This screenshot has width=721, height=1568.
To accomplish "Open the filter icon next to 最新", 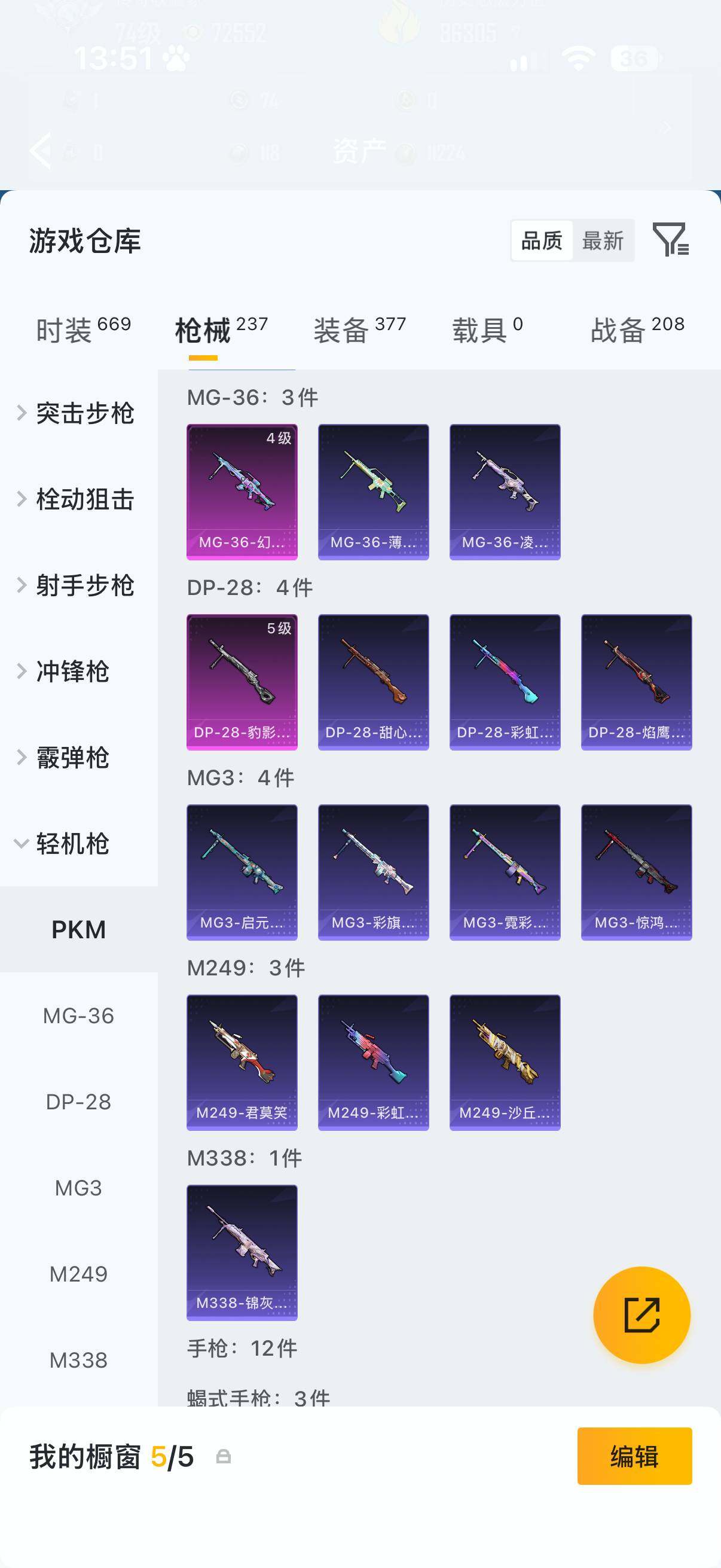I will point(670,239).
